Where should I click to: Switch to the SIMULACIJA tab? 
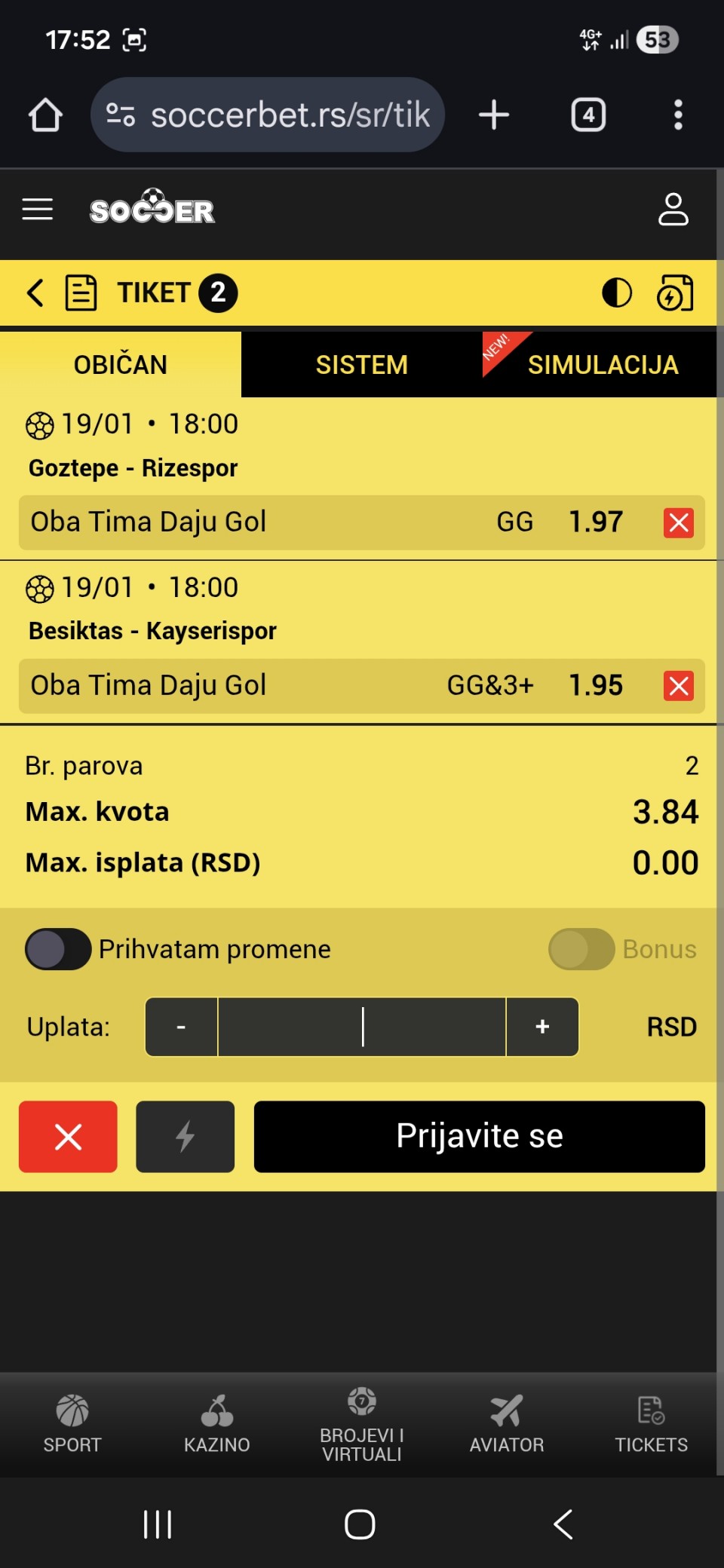tap(602, 365)
